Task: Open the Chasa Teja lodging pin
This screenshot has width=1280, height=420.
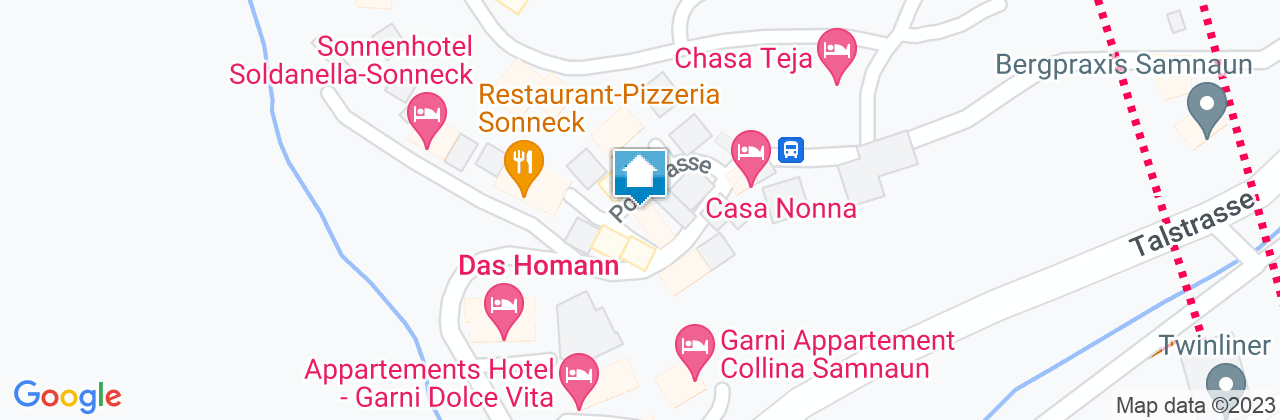Action: (x=835, y=48)
